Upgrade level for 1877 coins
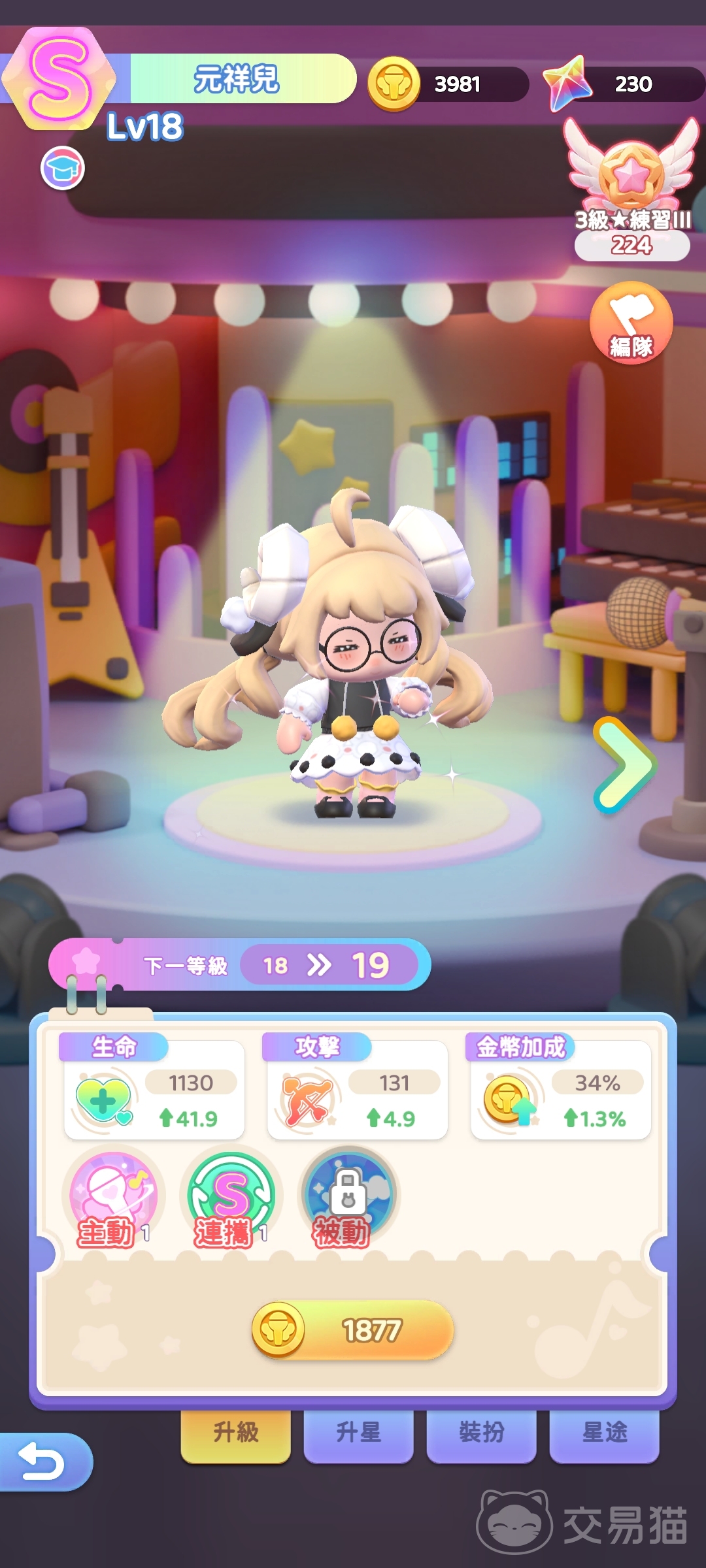This screenshot has width=706, height=1568. click(353, 1330)
